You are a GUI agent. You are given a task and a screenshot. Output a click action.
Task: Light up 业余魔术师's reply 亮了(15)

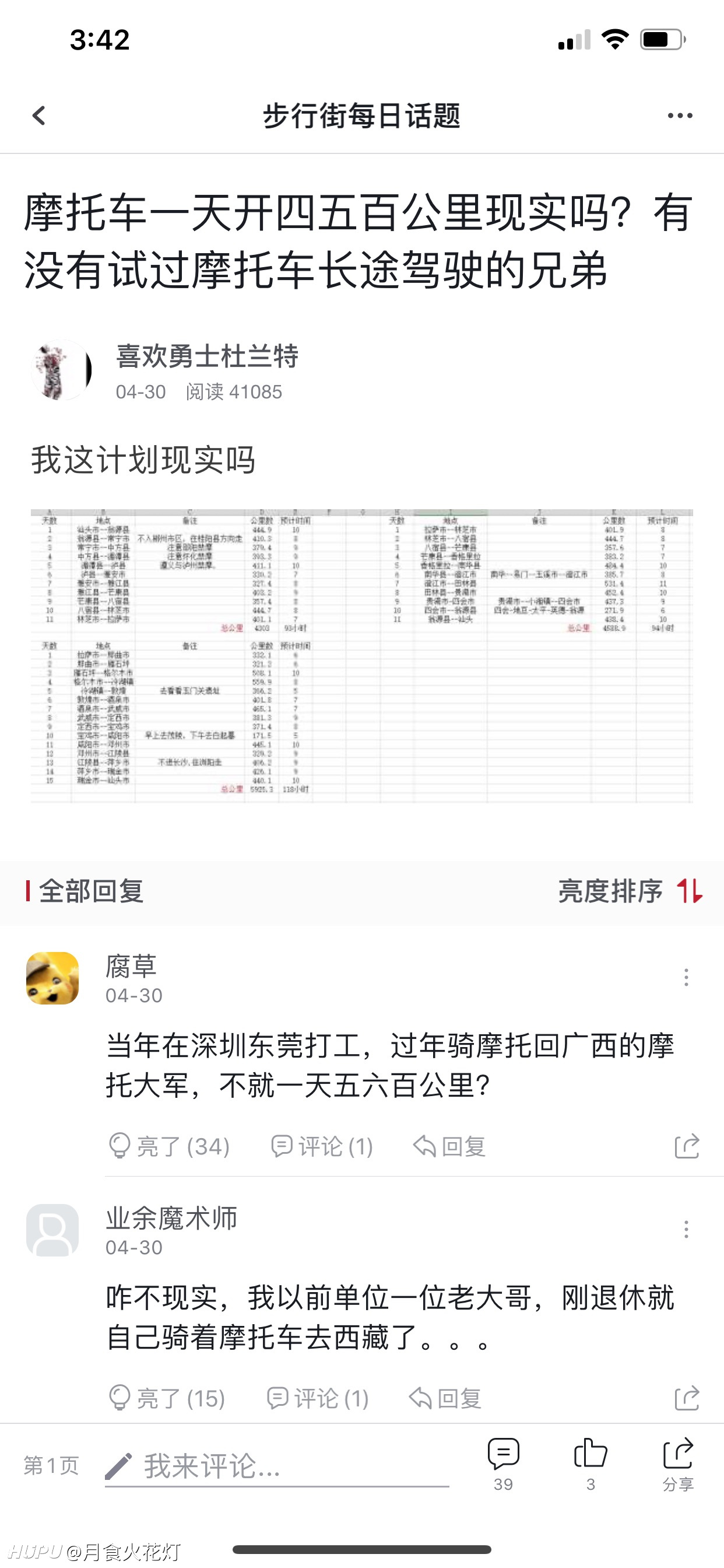(166, 1398)
